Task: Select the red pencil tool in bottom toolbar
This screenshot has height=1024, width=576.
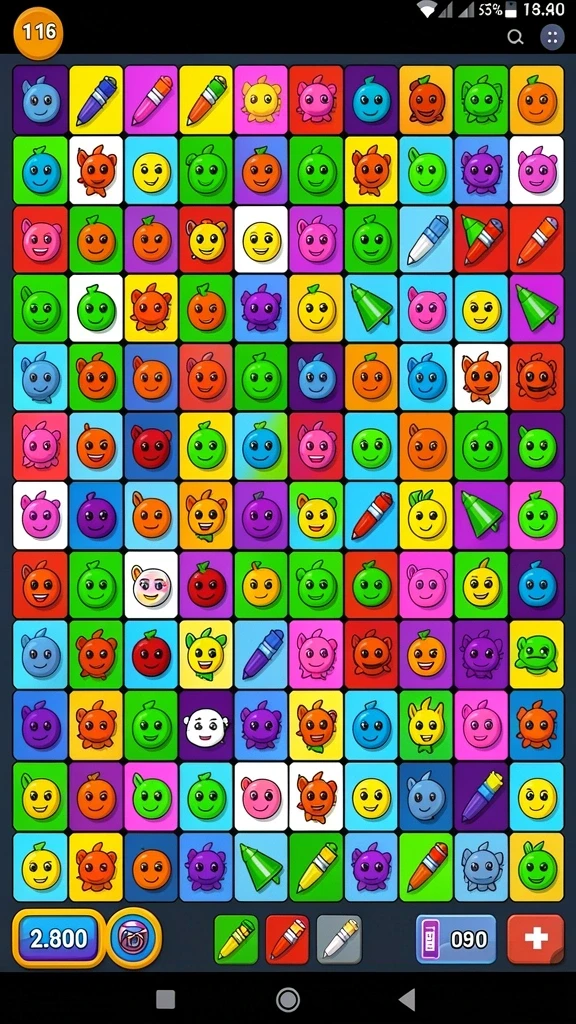Action: click(287, 939)
